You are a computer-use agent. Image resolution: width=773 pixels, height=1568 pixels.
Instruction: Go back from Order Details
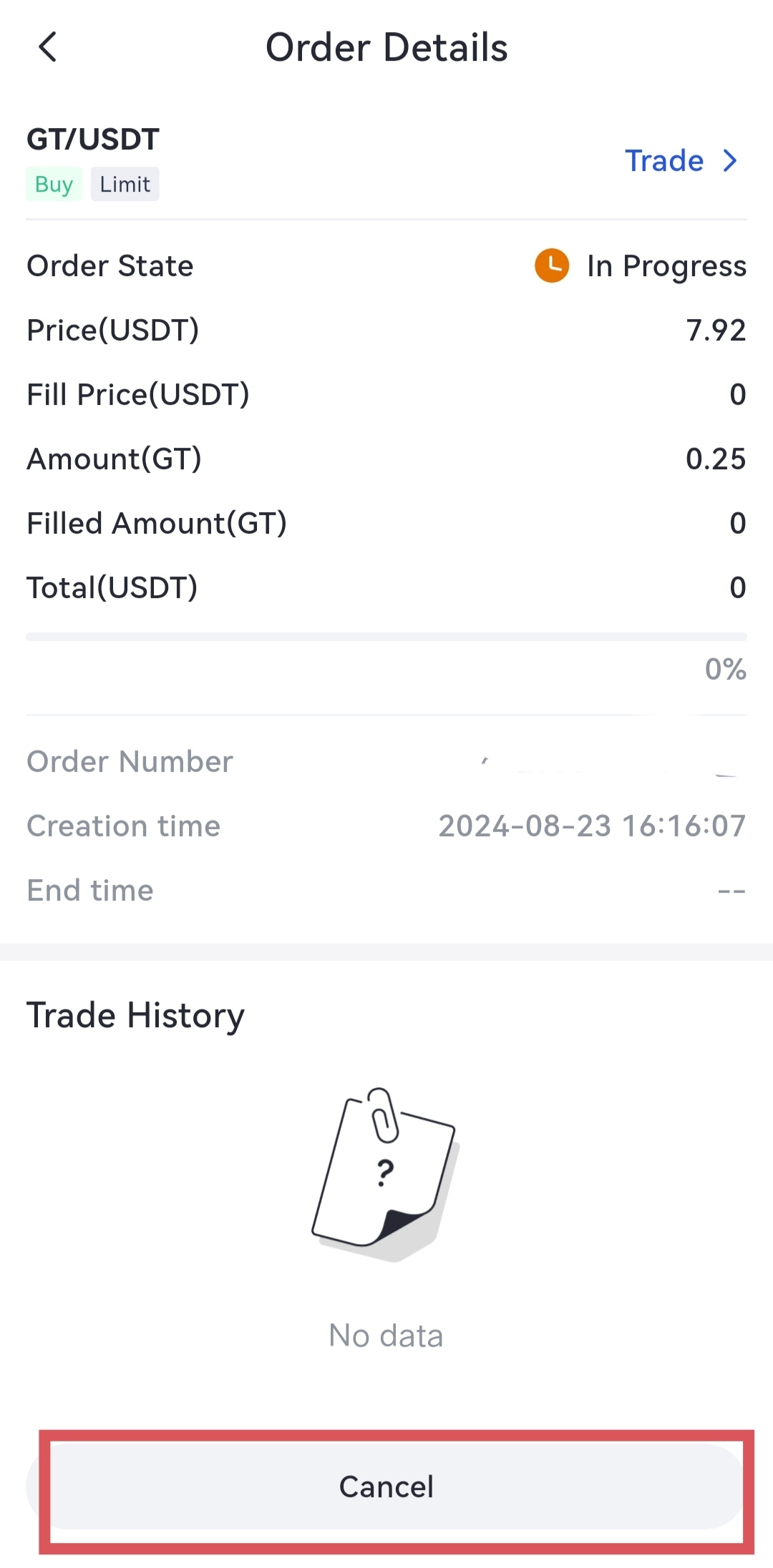[47, 48]
